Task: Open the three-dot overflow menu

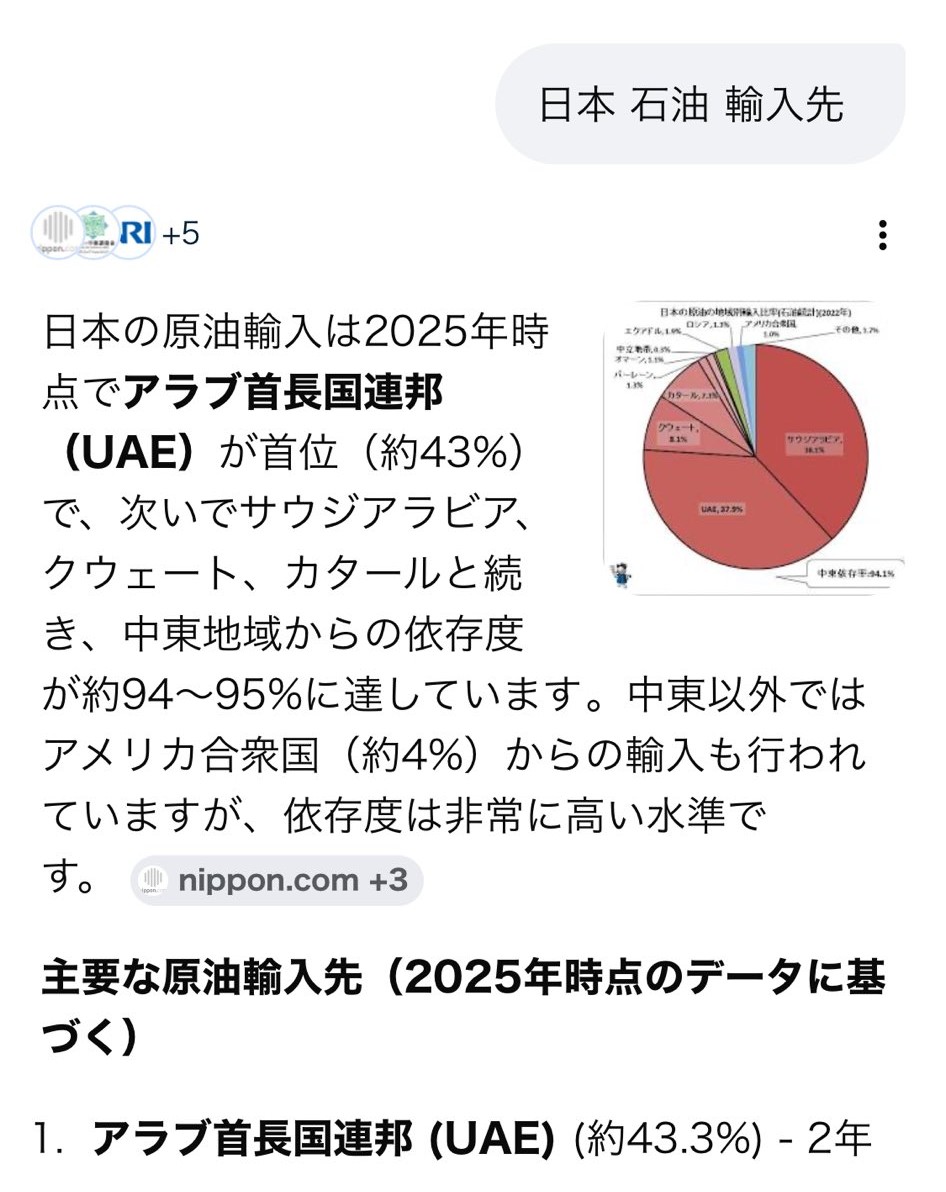Action: (x=882, y=234)
